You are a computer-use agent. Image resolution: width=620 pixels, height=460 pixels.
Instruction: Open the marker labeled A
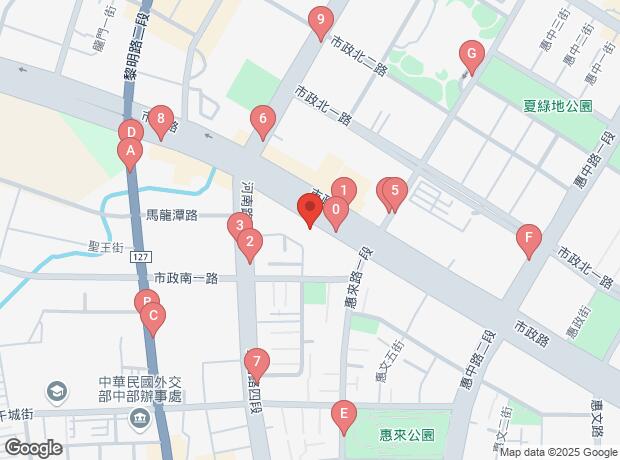pos(128,152)
